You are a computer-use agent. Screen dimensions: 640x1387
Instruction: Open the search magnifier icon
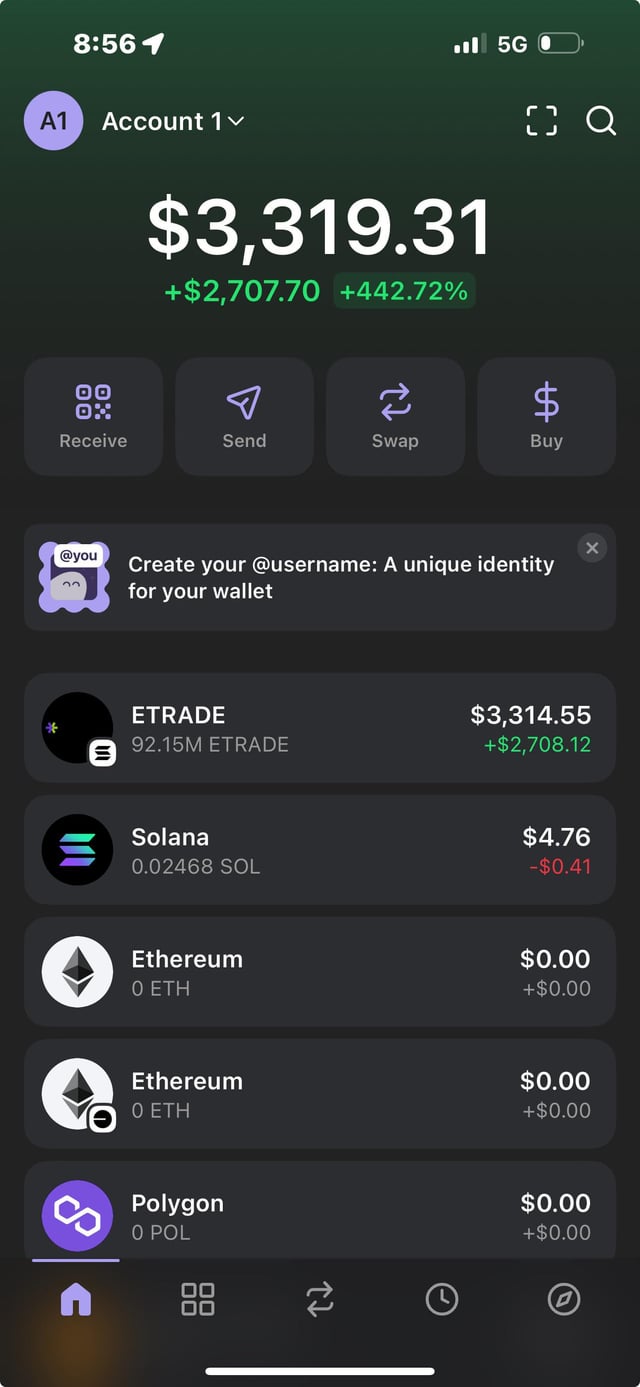[x=600, y=121]
